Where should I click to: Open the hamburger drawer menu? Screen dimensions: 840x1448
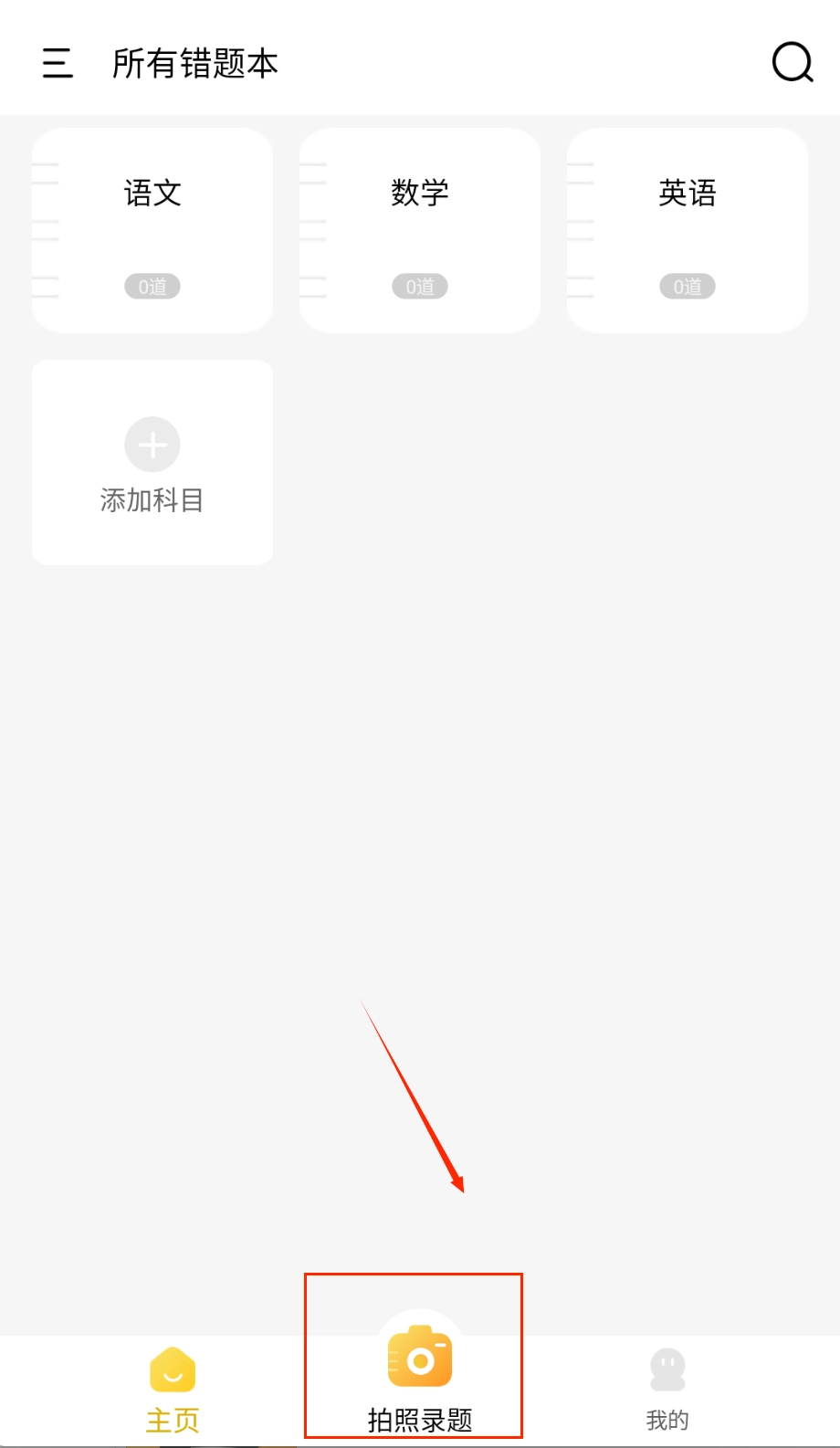58,63
